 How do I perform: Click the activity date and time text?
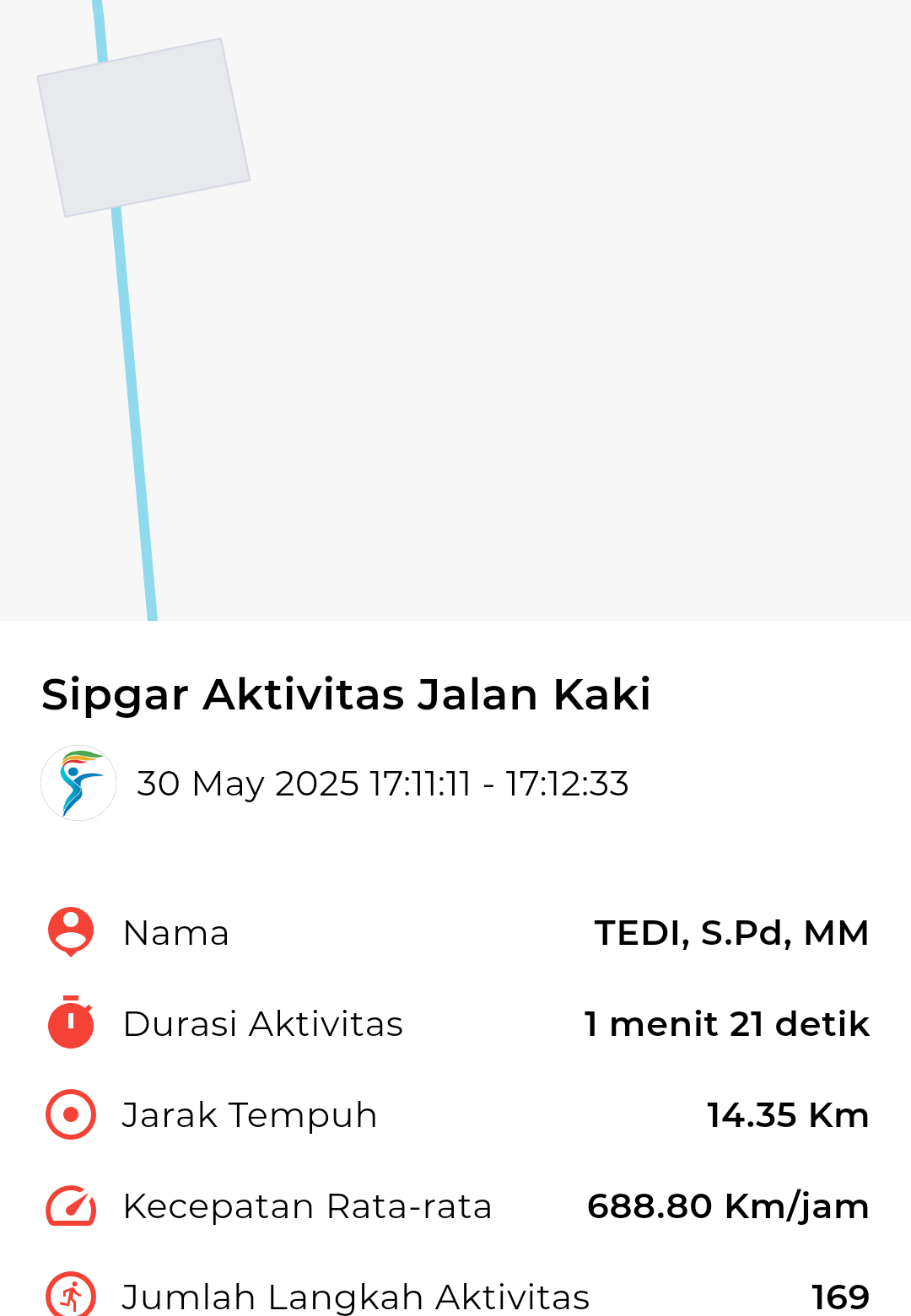[384, 783]
